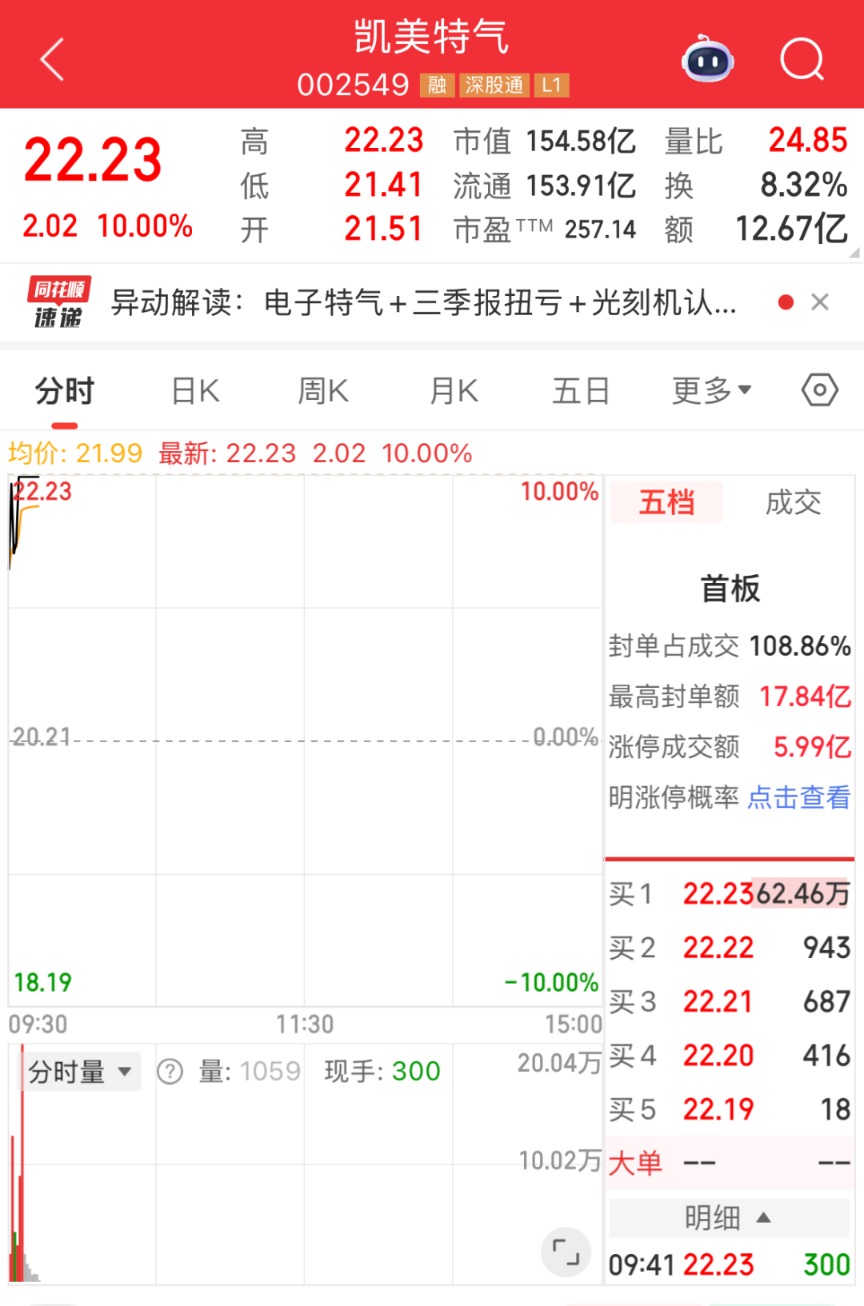Viewport: 864px width, 1306px height.
Task: Switch to the 五日 tab
Action: (x=581, y=391)
